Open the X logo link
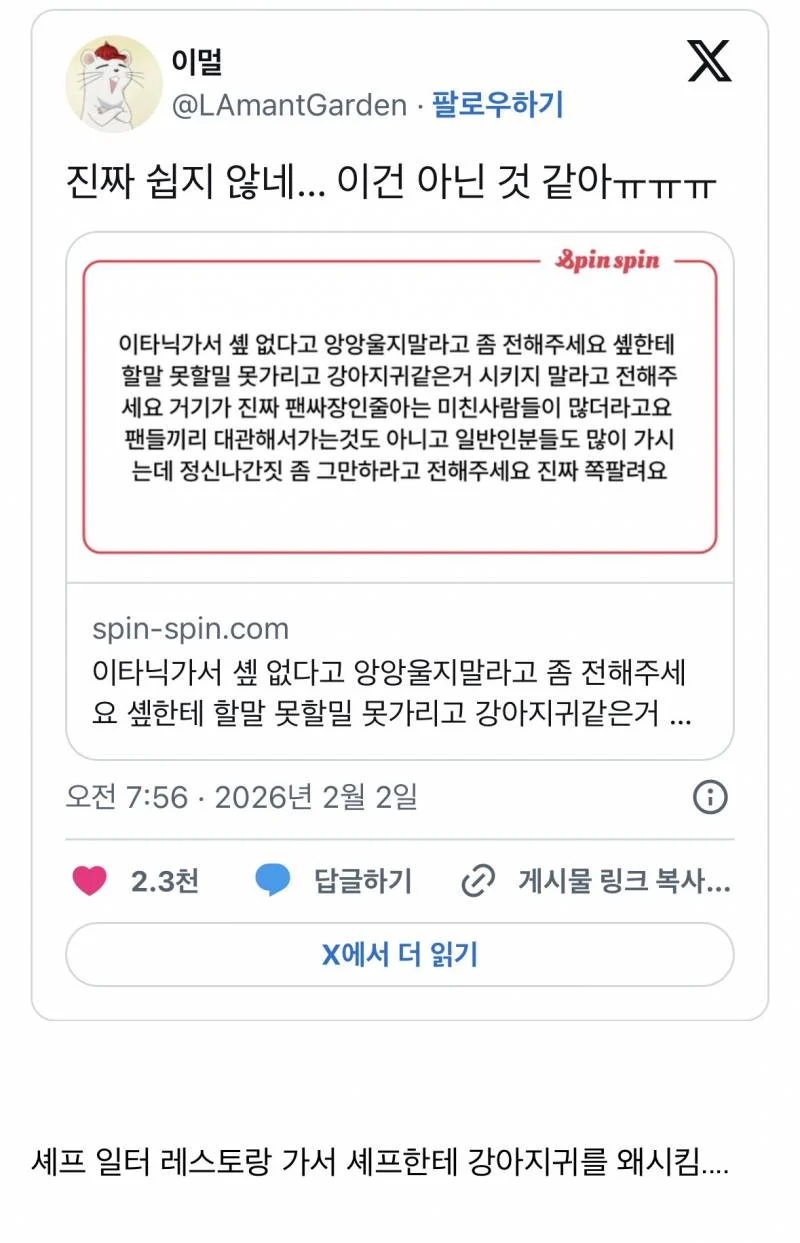Image resolution: width=800 pixels, height=1243 pixels. tap(709, 63)
